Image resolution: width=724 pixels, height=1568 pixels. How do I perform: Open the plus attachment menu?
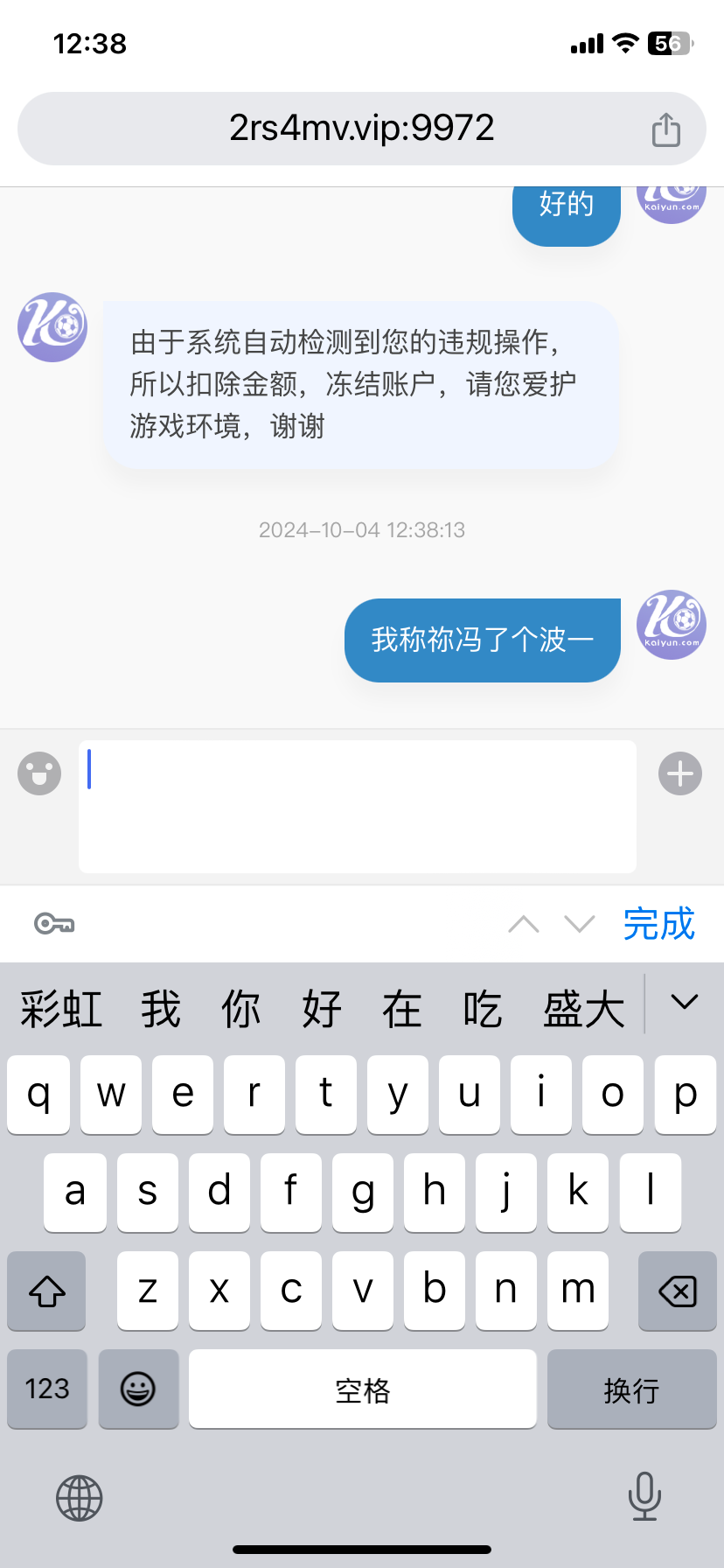tap(680, 773)
